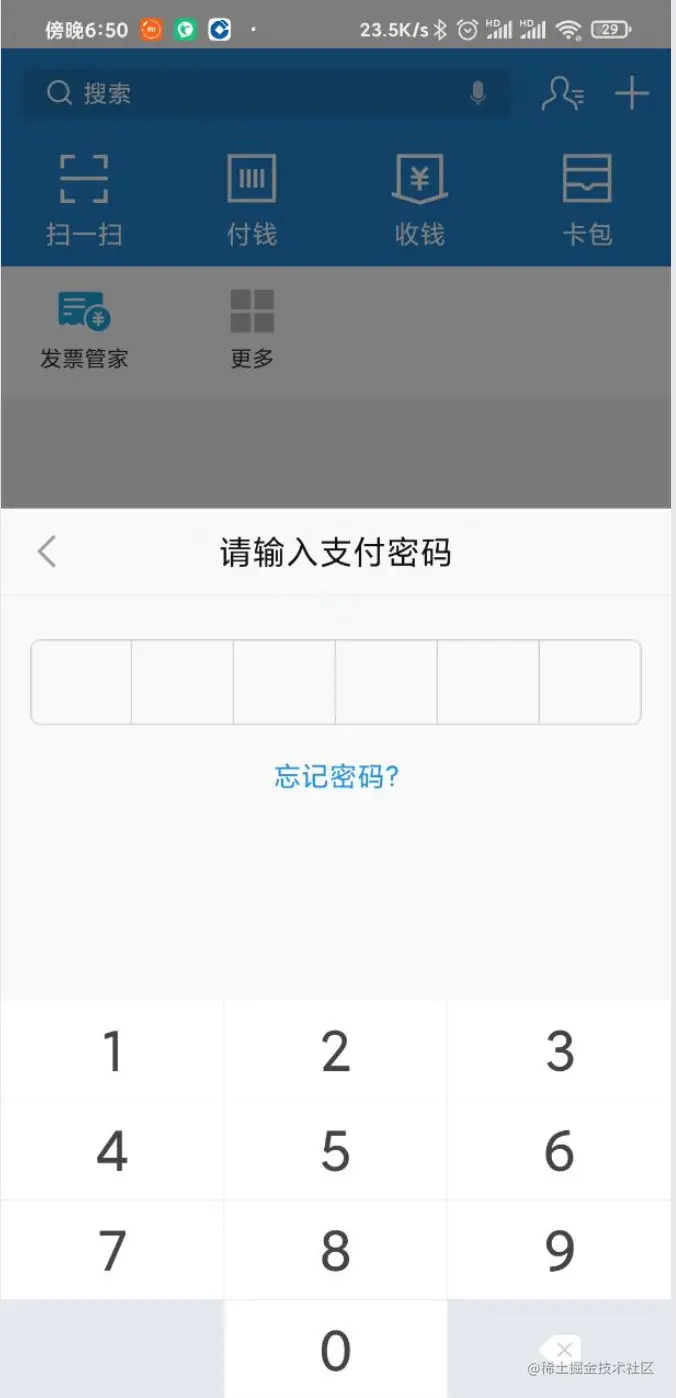
Task: Enter digit 8 on the keypad
Action: (x=336, y=1250)
